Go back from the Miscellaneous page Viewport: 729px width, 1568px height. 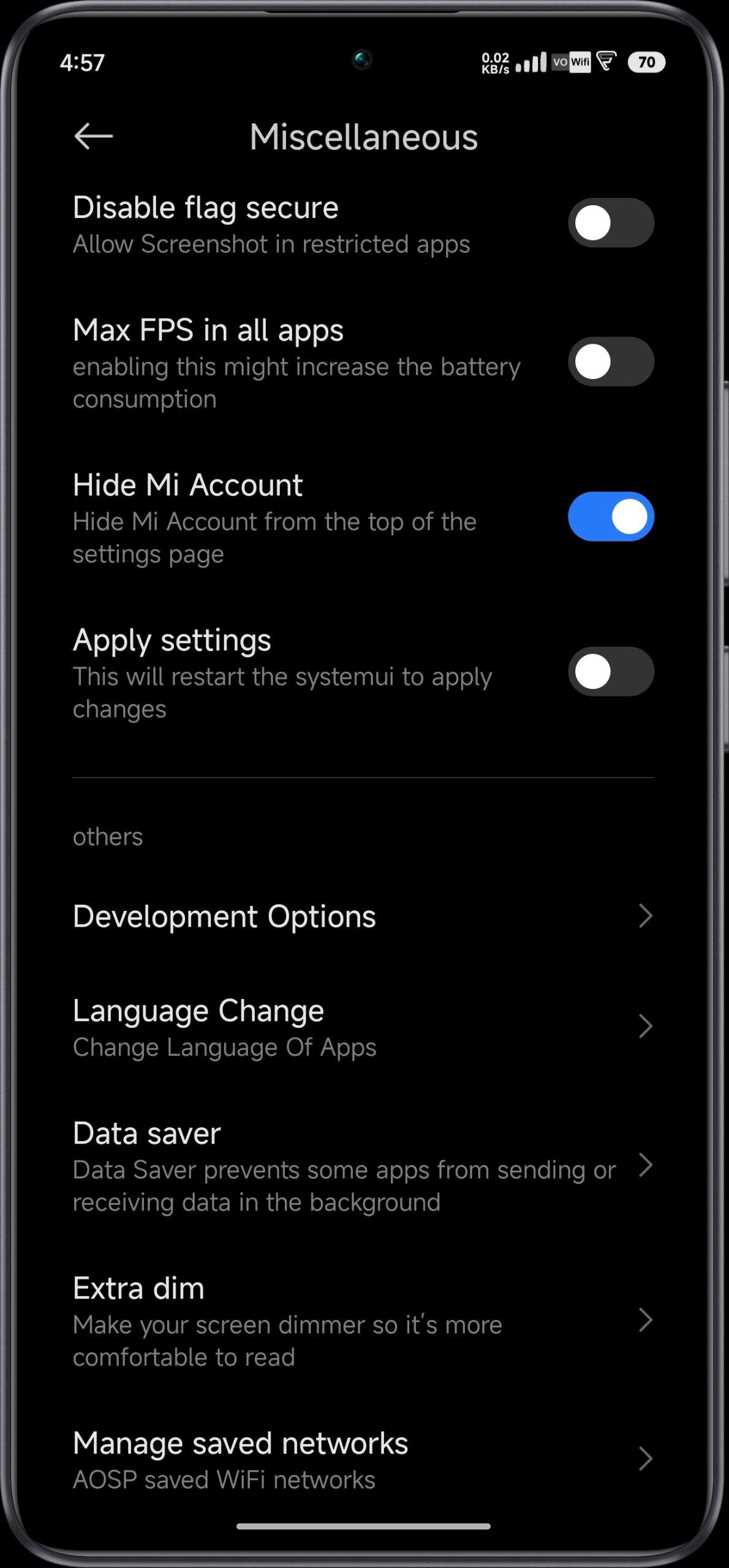click(93, 136)
